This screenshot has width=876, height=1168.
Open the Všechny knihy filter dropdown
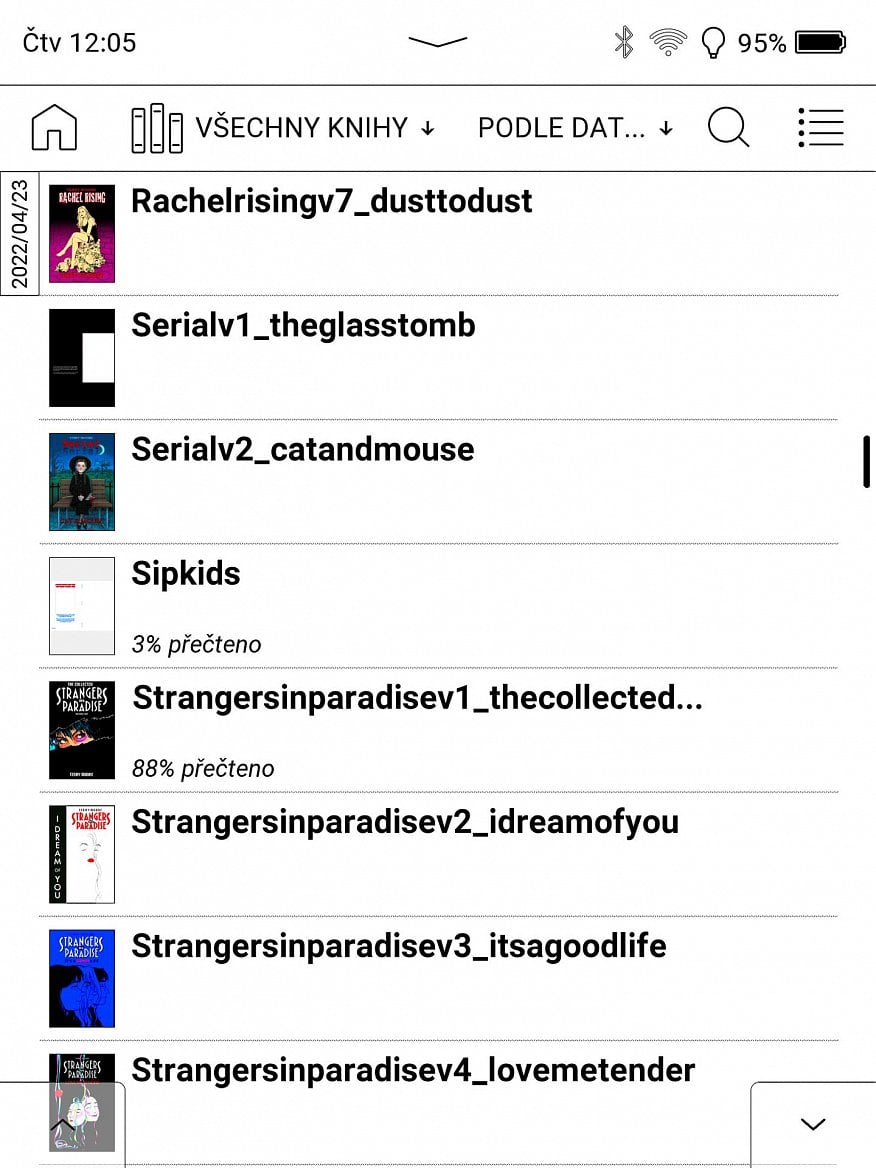coord(284,128)
